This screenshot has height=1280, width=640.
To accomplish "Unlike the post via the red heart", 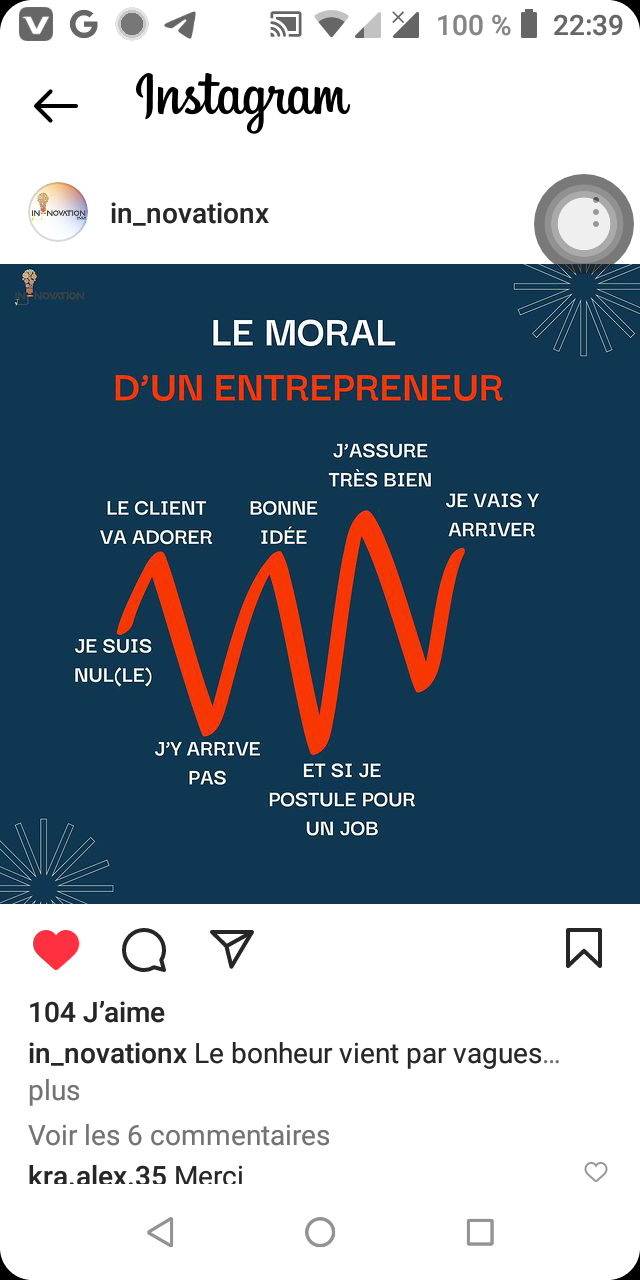I will click(56, 949).
